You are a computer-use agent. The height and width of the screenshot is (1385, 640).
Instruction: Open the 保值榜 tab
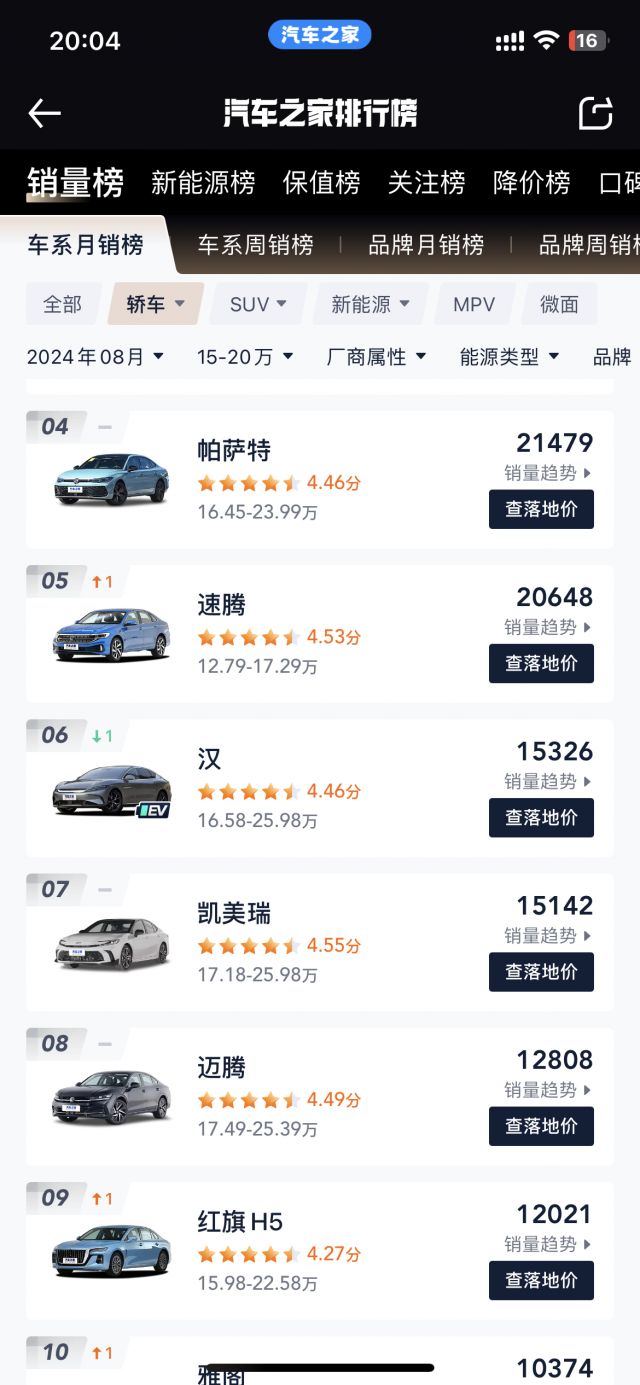pyautogui.click(x=321, y=183)
